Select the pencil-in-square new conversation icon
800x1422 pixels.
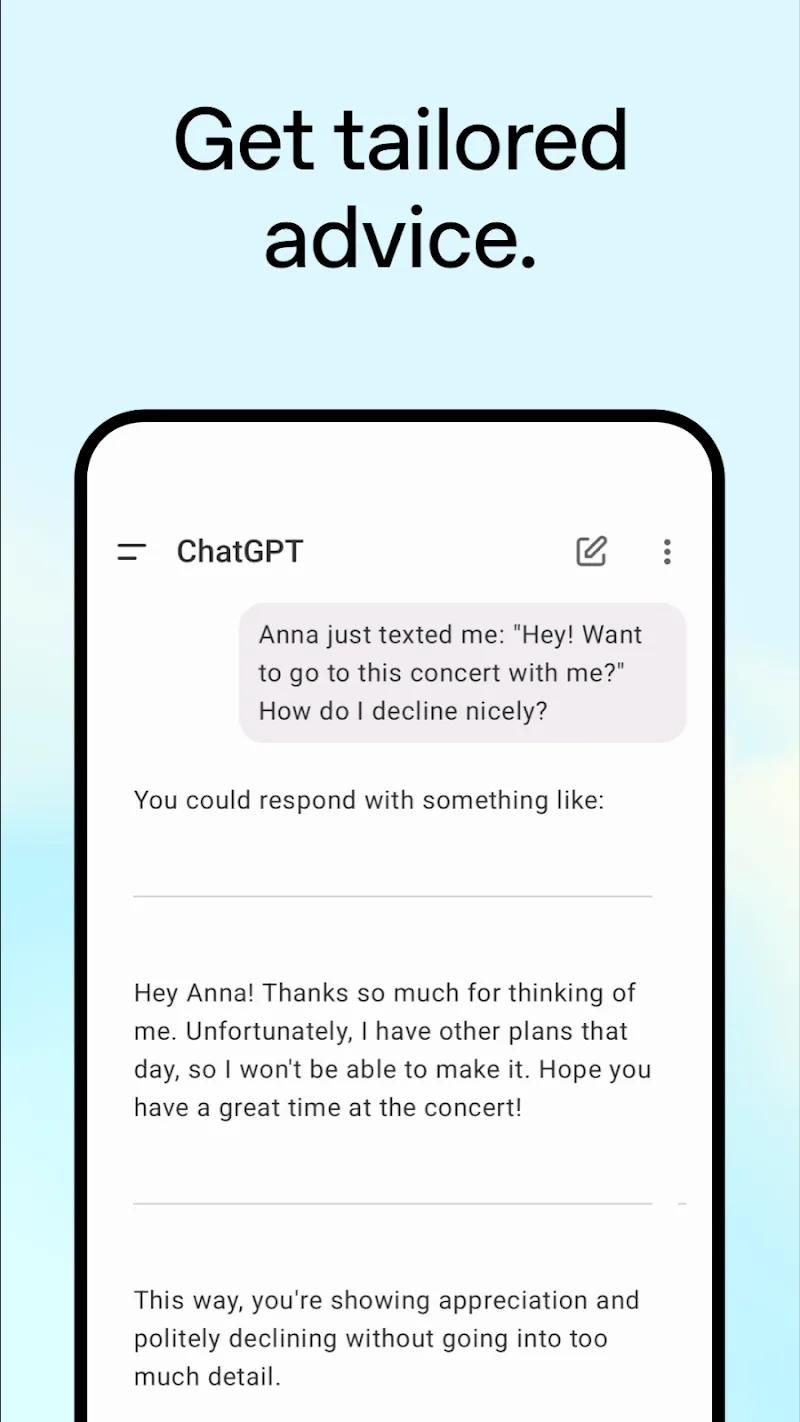click(x=591, y=550)
